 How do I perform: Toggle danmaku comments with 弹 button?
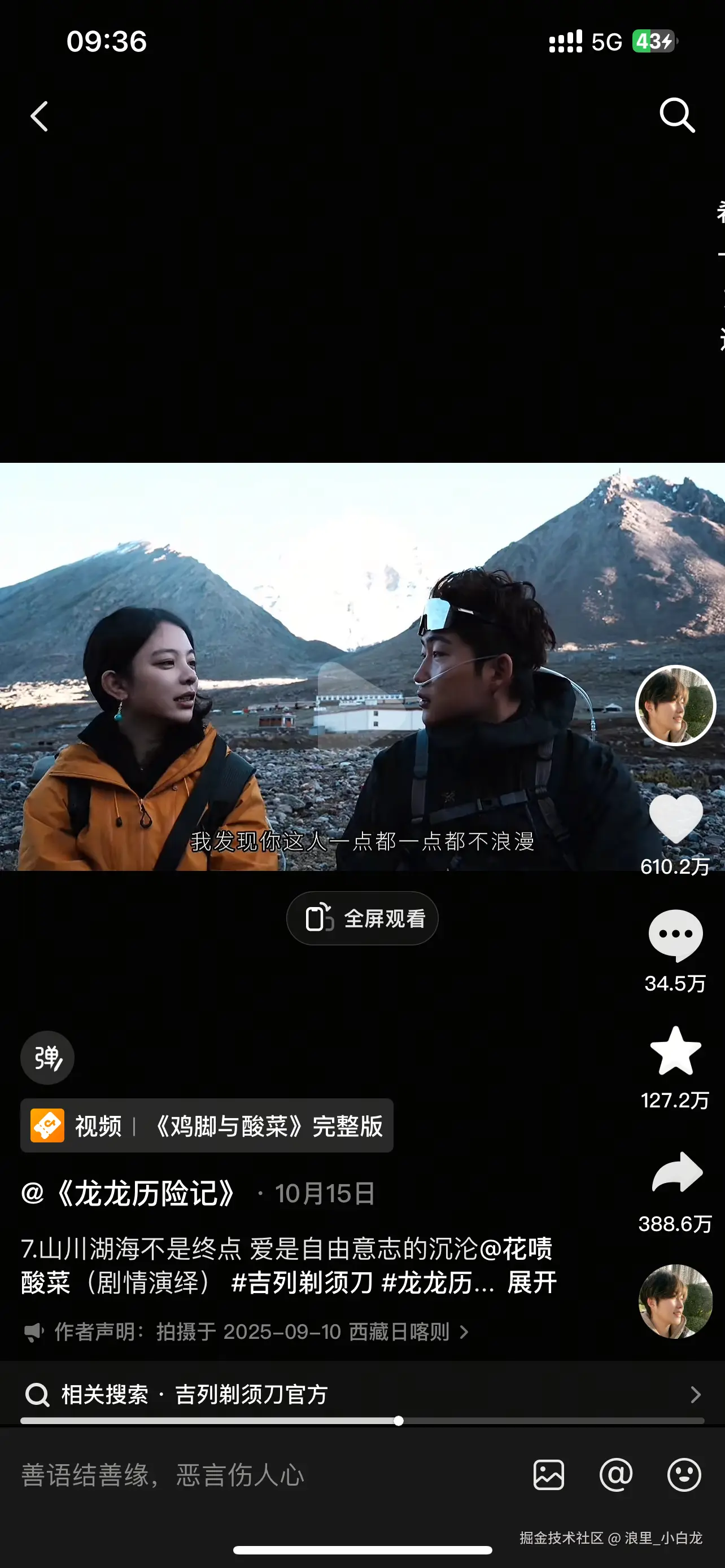coord(47,1057)
